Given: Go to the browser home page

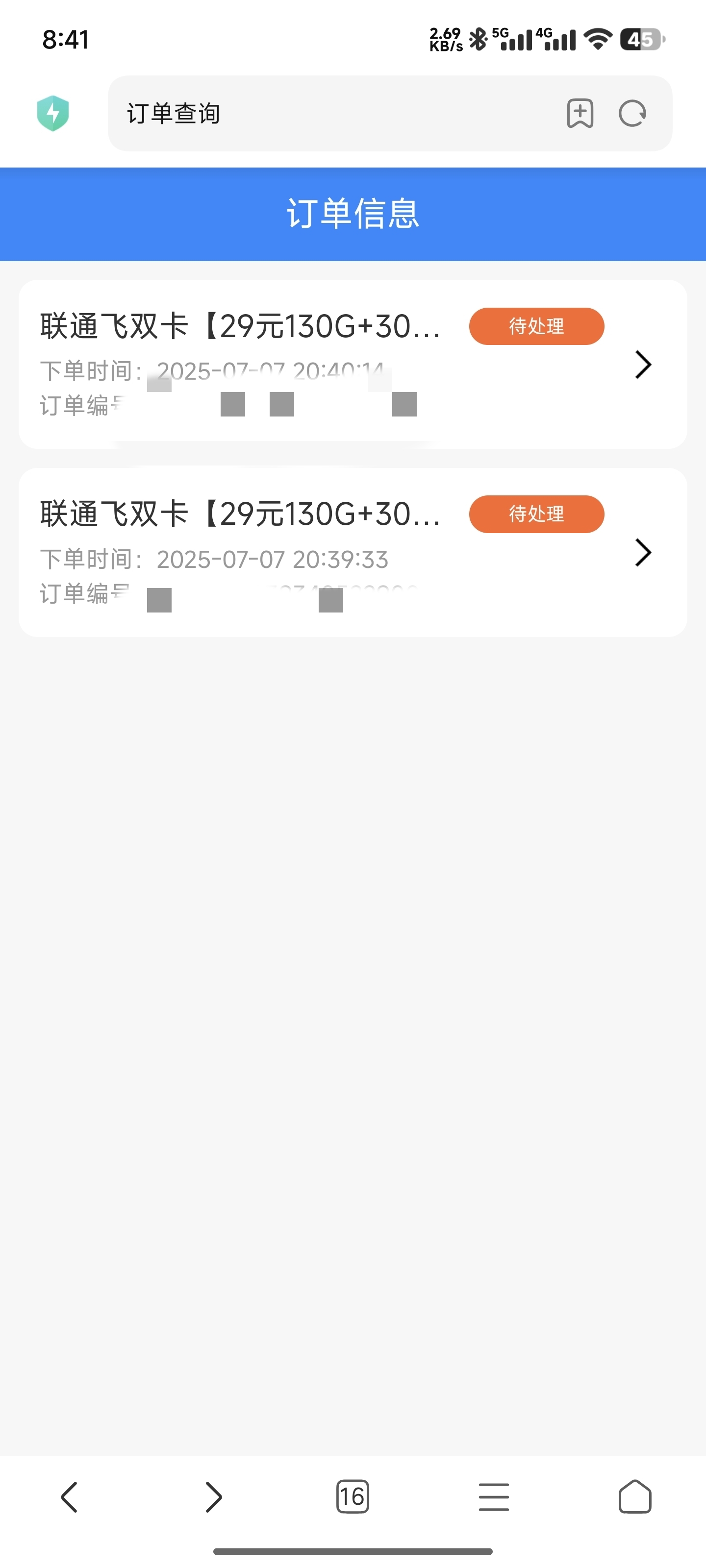Looking at the screenshot, I should coord(635,1497).
